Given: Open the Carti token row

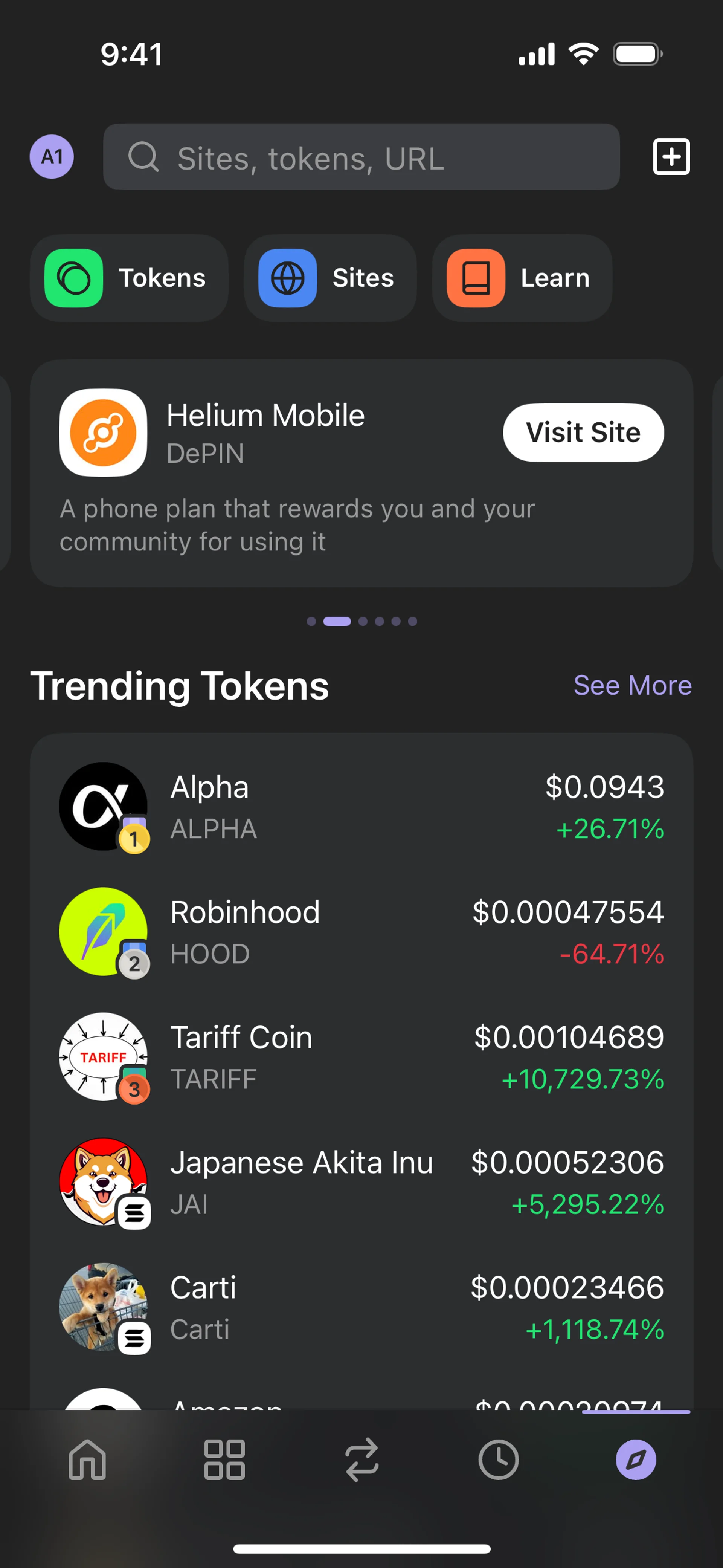Looking at the screenshot, I should pyautogui.click(x=361, y=1307).
